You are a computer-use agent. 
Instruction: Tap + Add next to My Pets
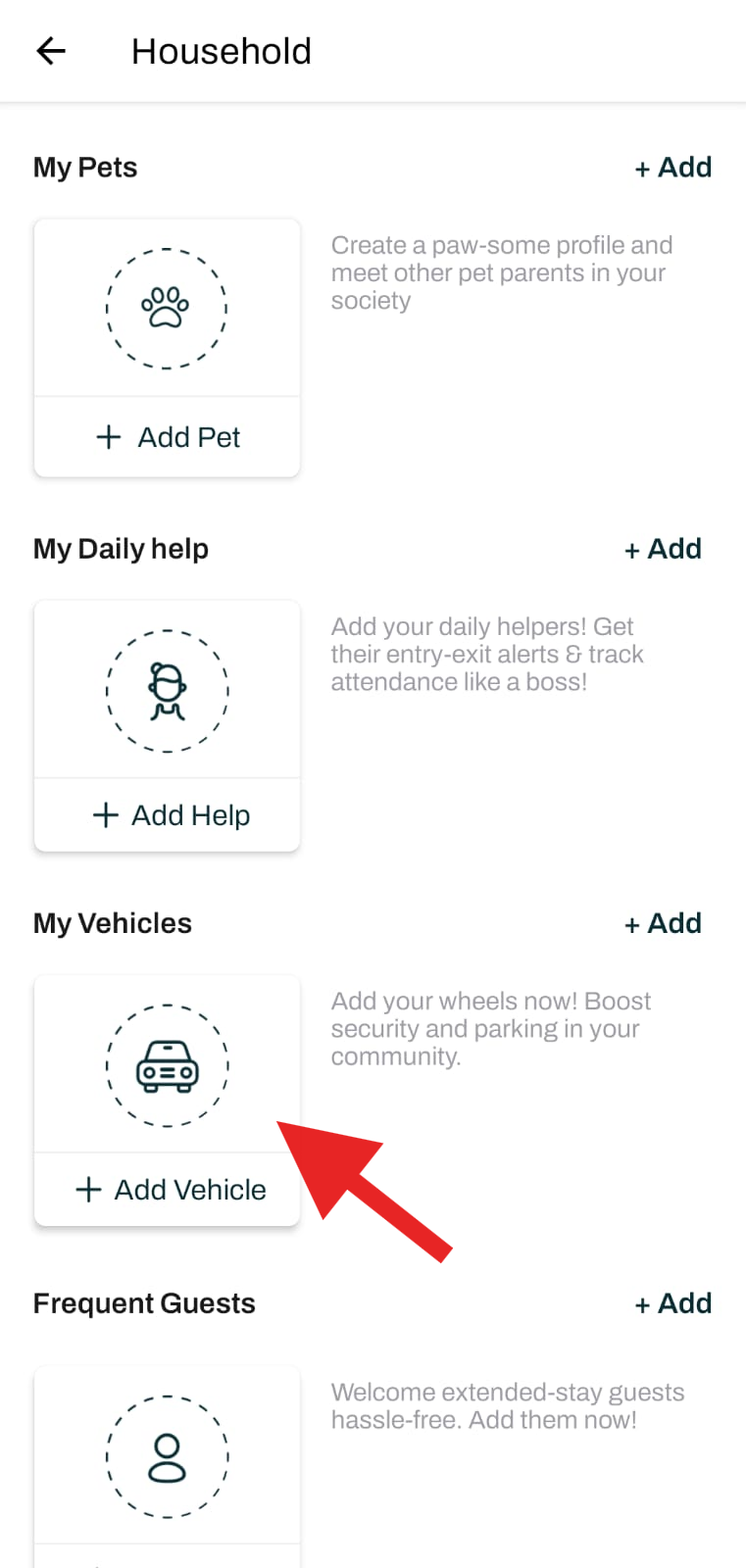click(x=673, y=168)
